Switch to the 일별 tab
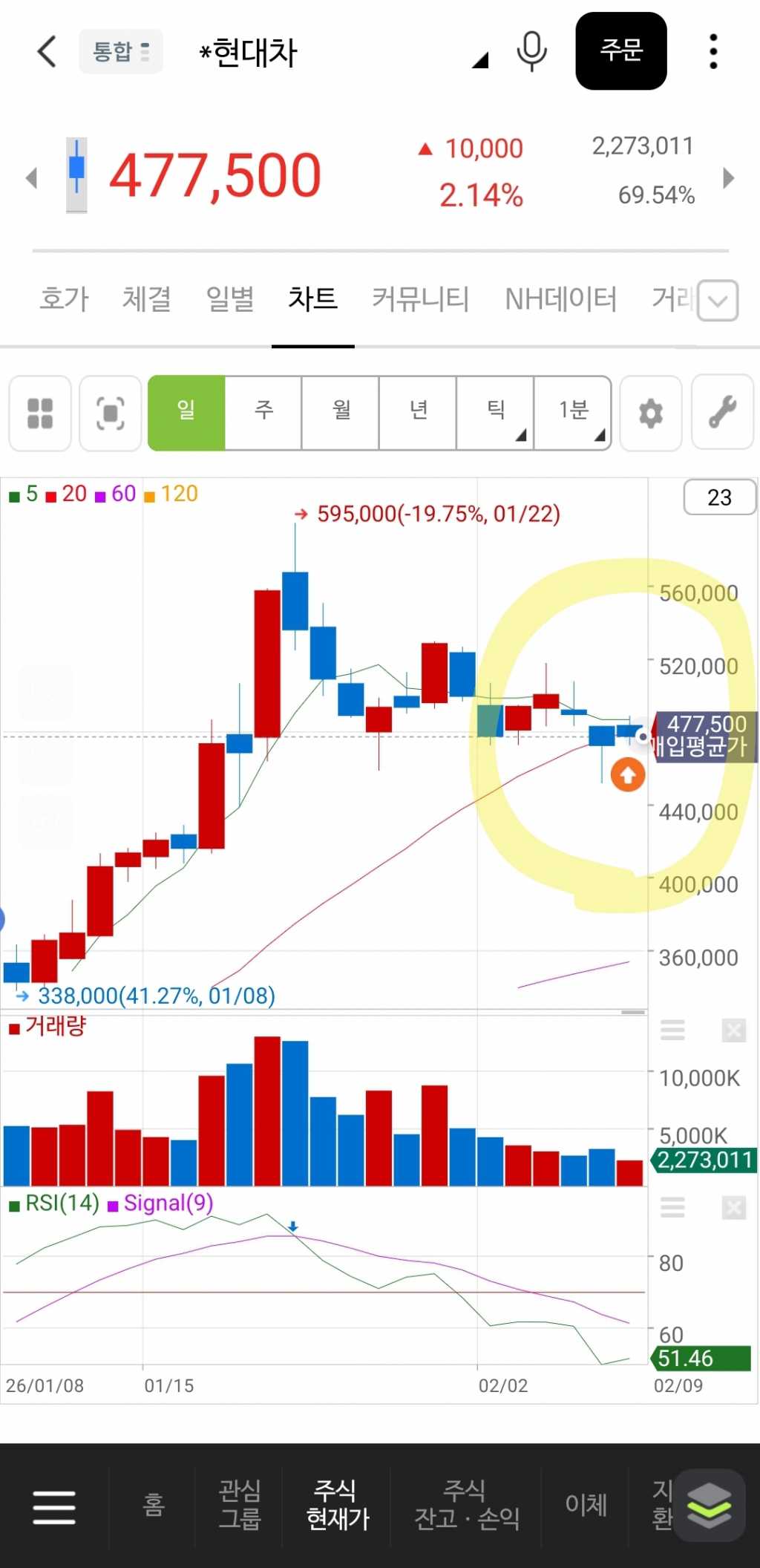760x1568 pixels. click(230, 298)
